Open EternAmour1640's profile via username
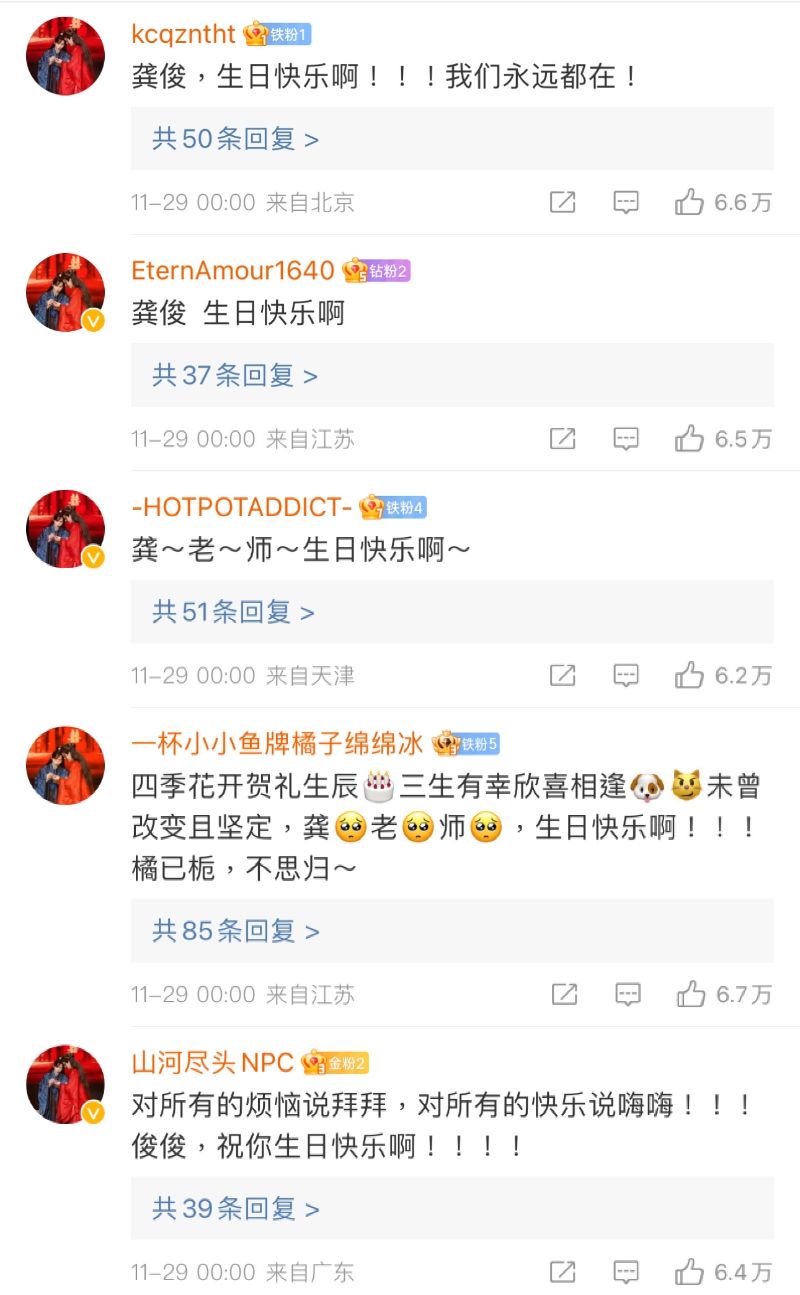This screenshot has height=1295, width=800. (233, 270)
